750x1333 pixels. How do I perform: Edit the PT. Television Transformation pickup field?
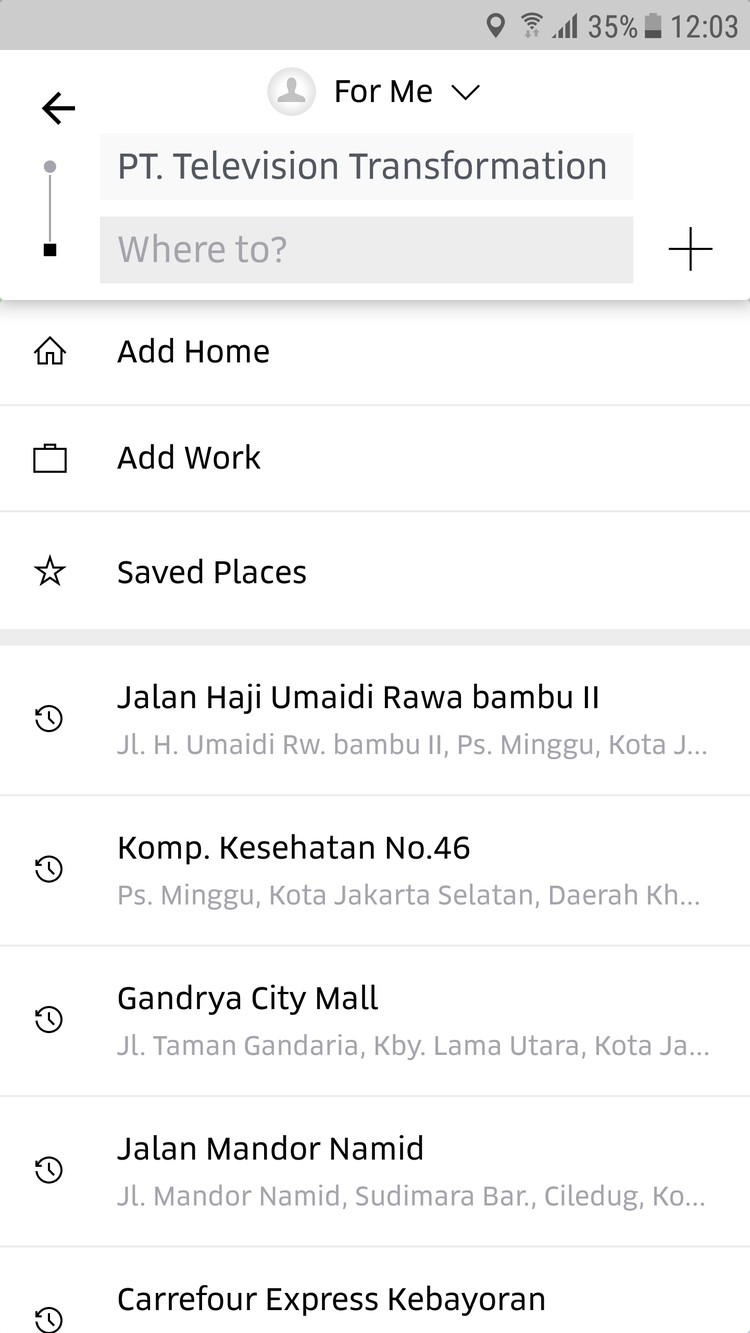pos(366,166)
